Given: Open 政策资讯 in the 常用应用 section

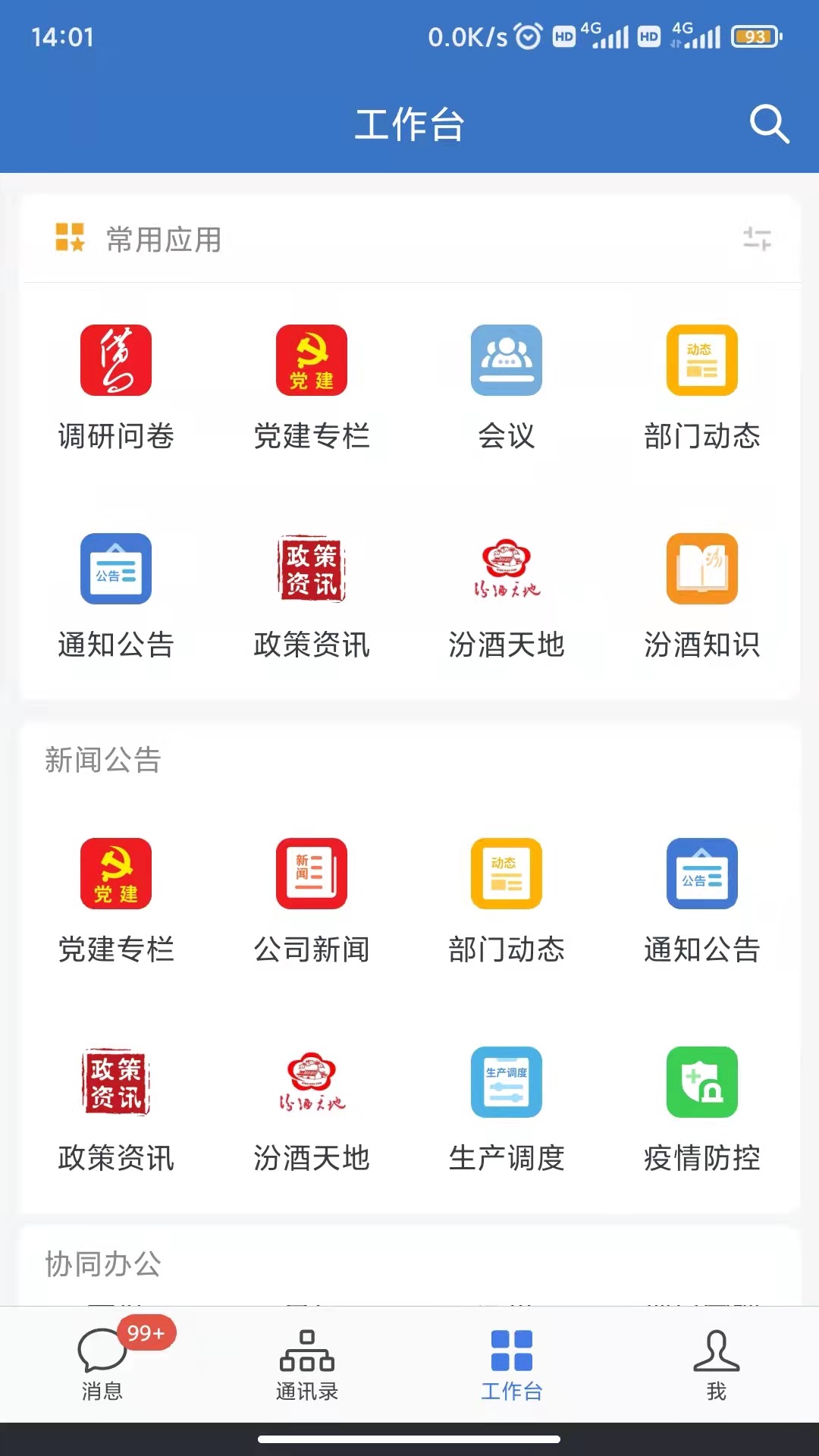Looking at the screenshot, I should click(x=312, y=570).
